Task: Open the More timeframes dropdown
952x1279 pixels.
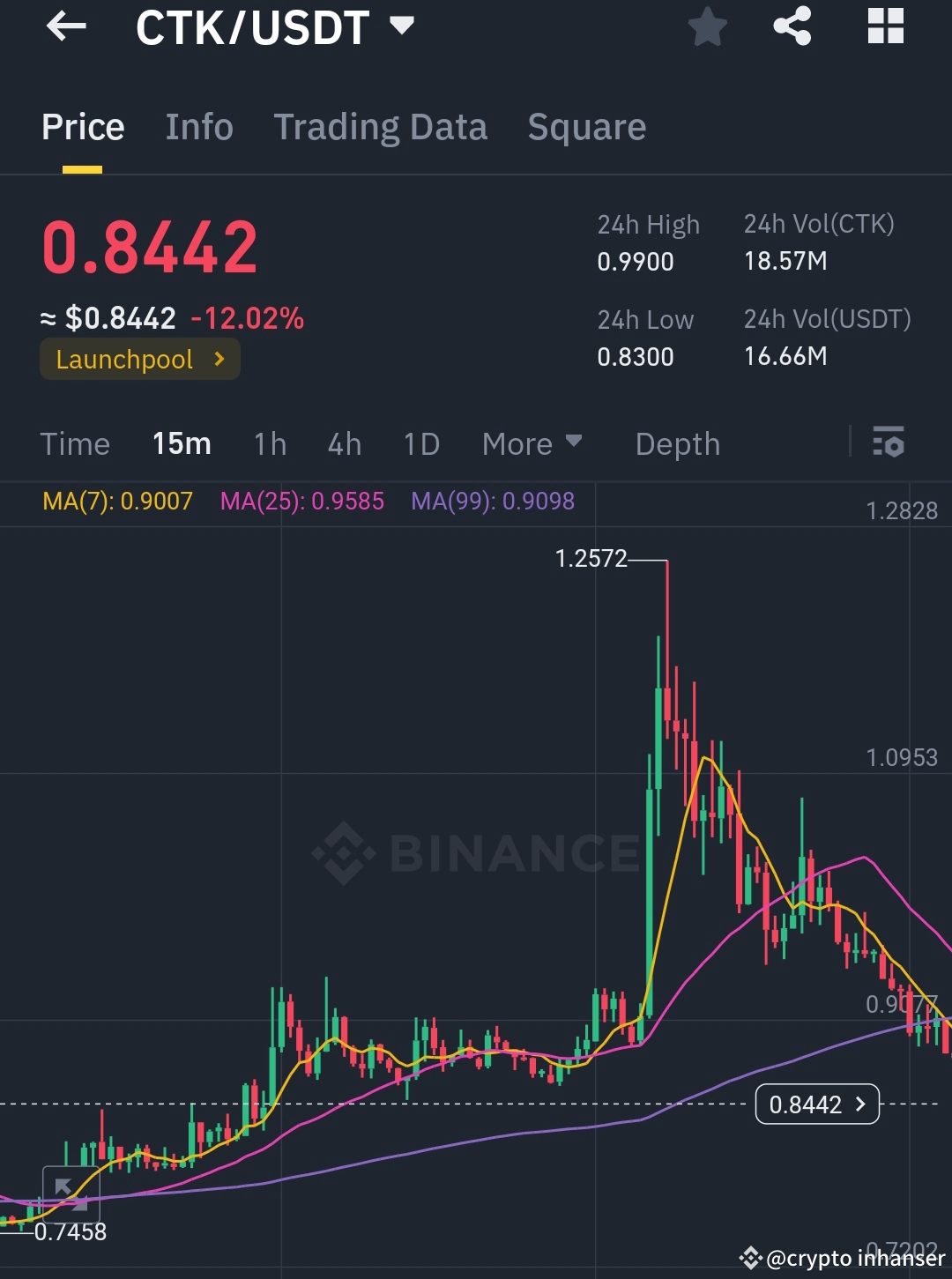Action: (x=531, y=443)
